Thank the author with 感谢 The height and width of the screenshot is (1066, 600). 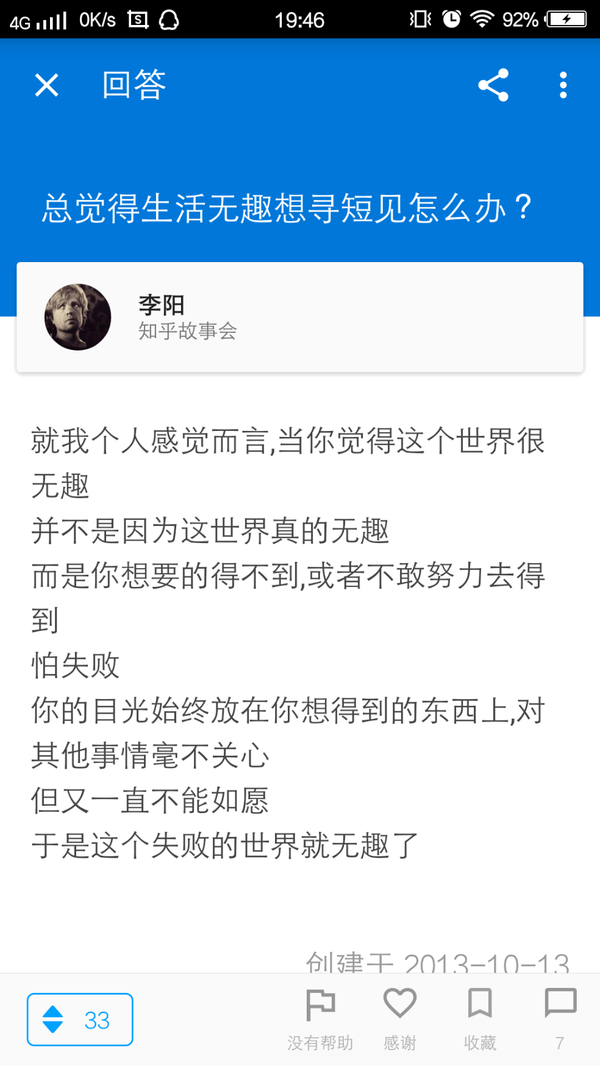point(399,1018)
